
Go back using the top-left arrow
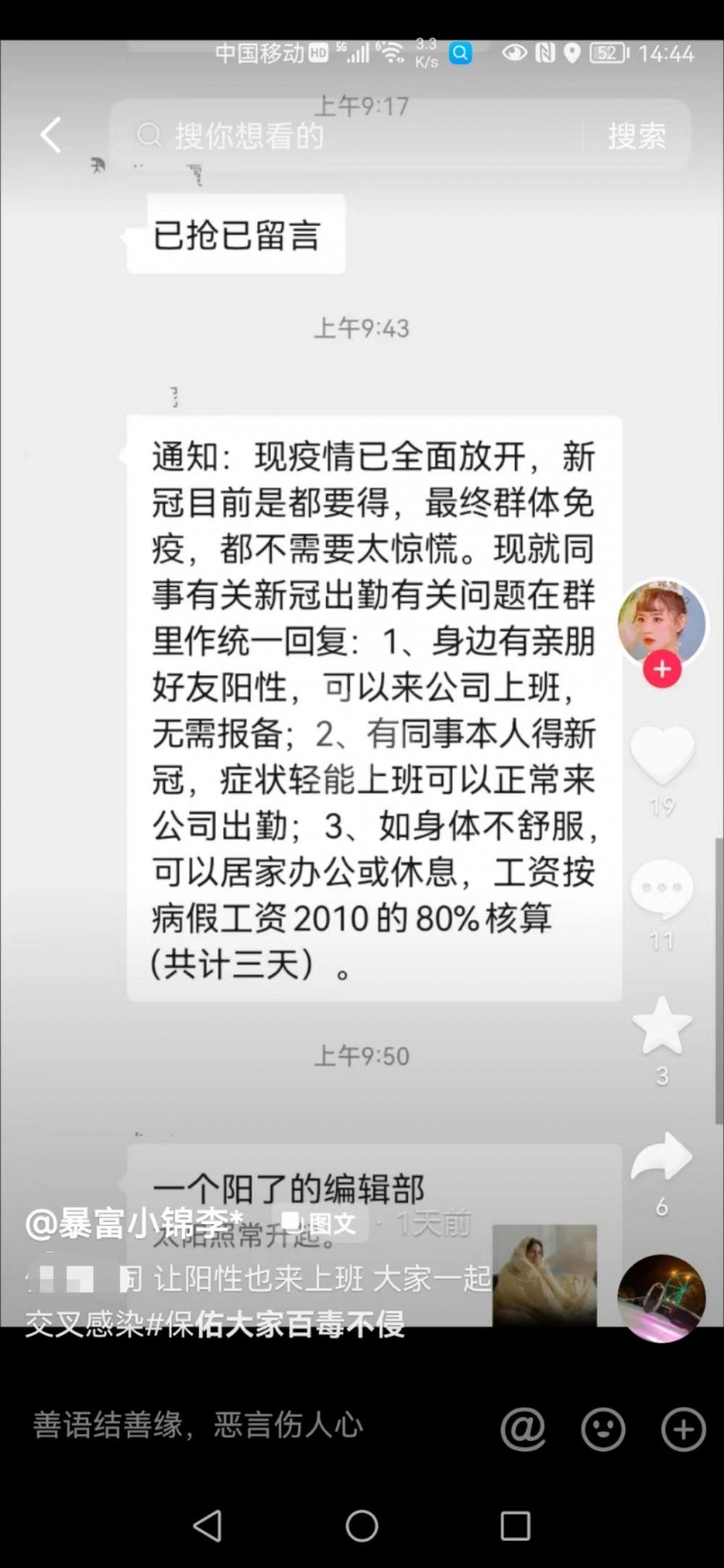[x=51, y=135]
